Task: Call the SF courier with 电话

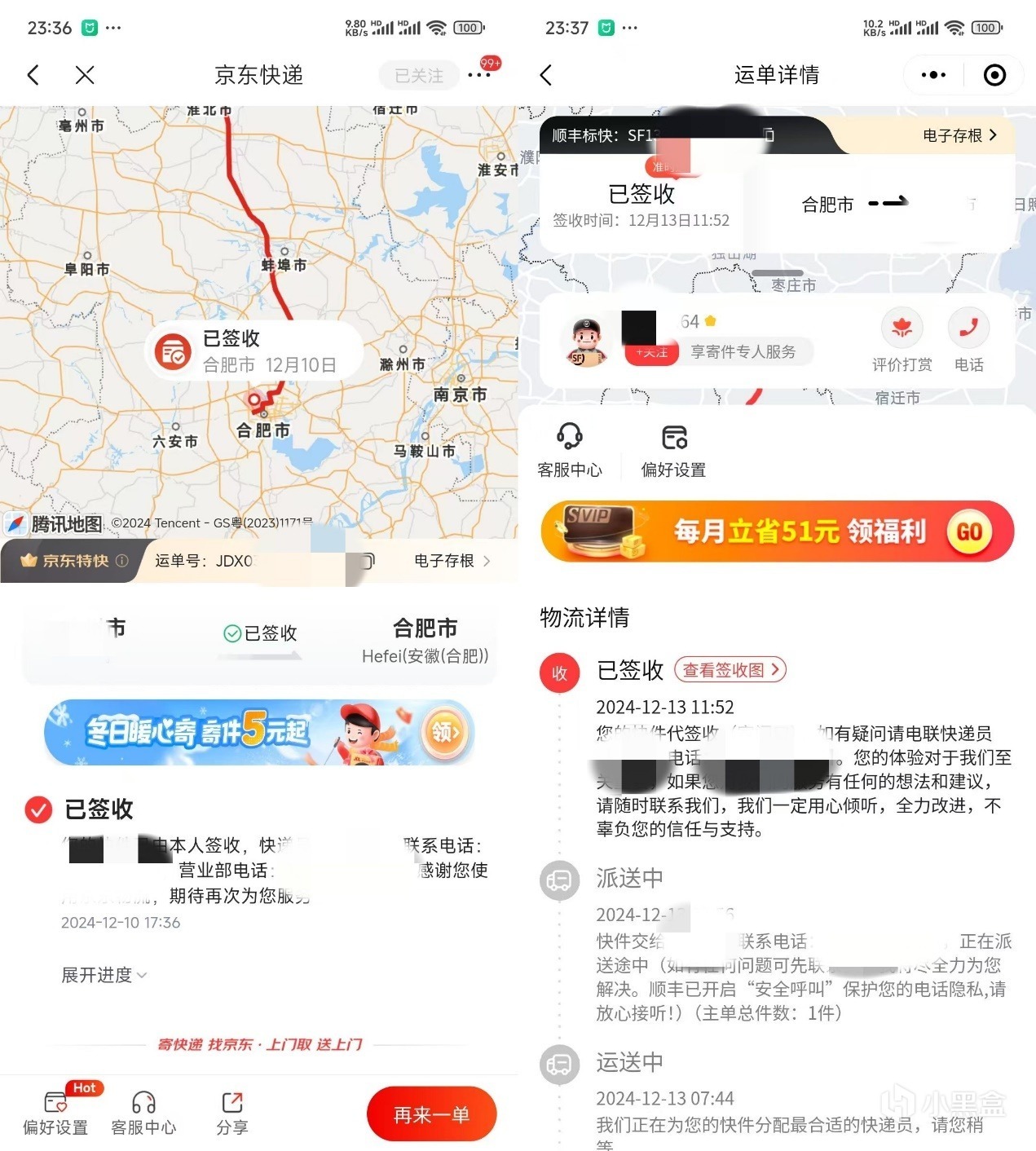Action: [x=969, y=341]
